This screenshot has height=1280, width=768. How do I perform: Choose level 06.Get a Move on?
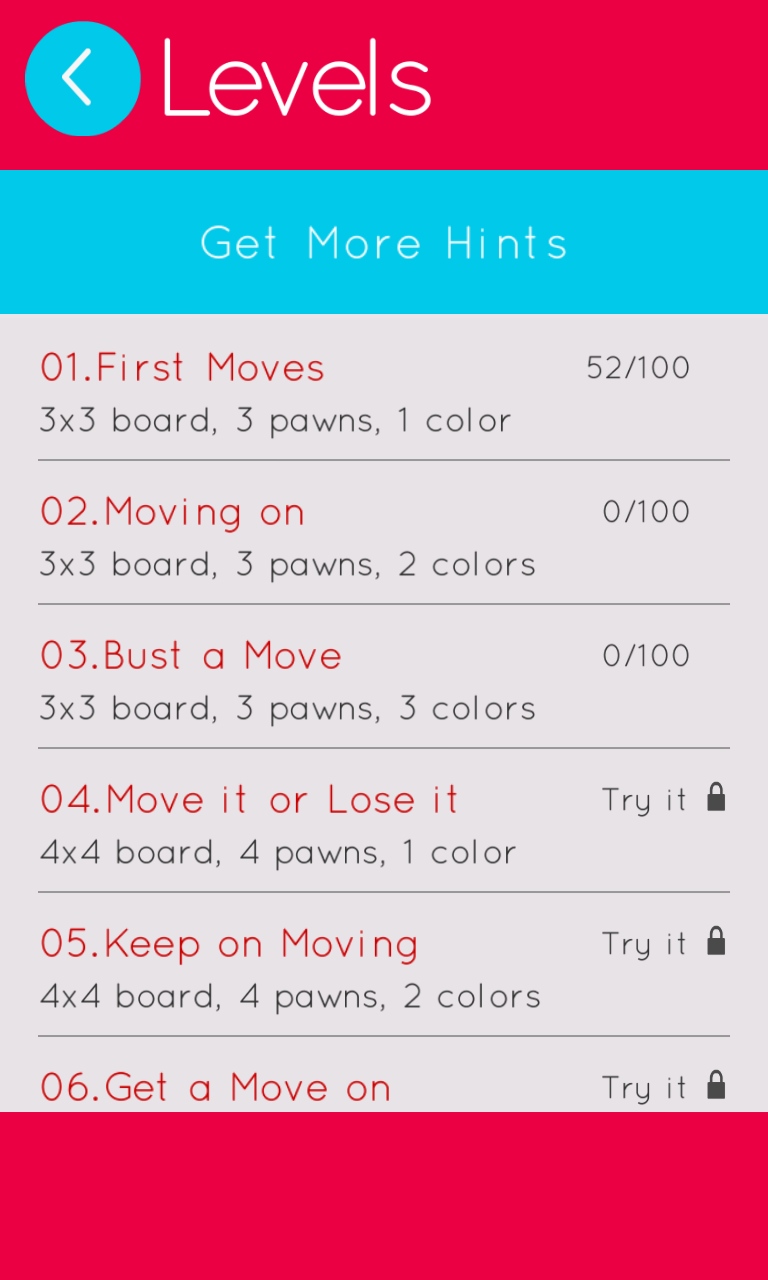click(x=384, y=1075)
